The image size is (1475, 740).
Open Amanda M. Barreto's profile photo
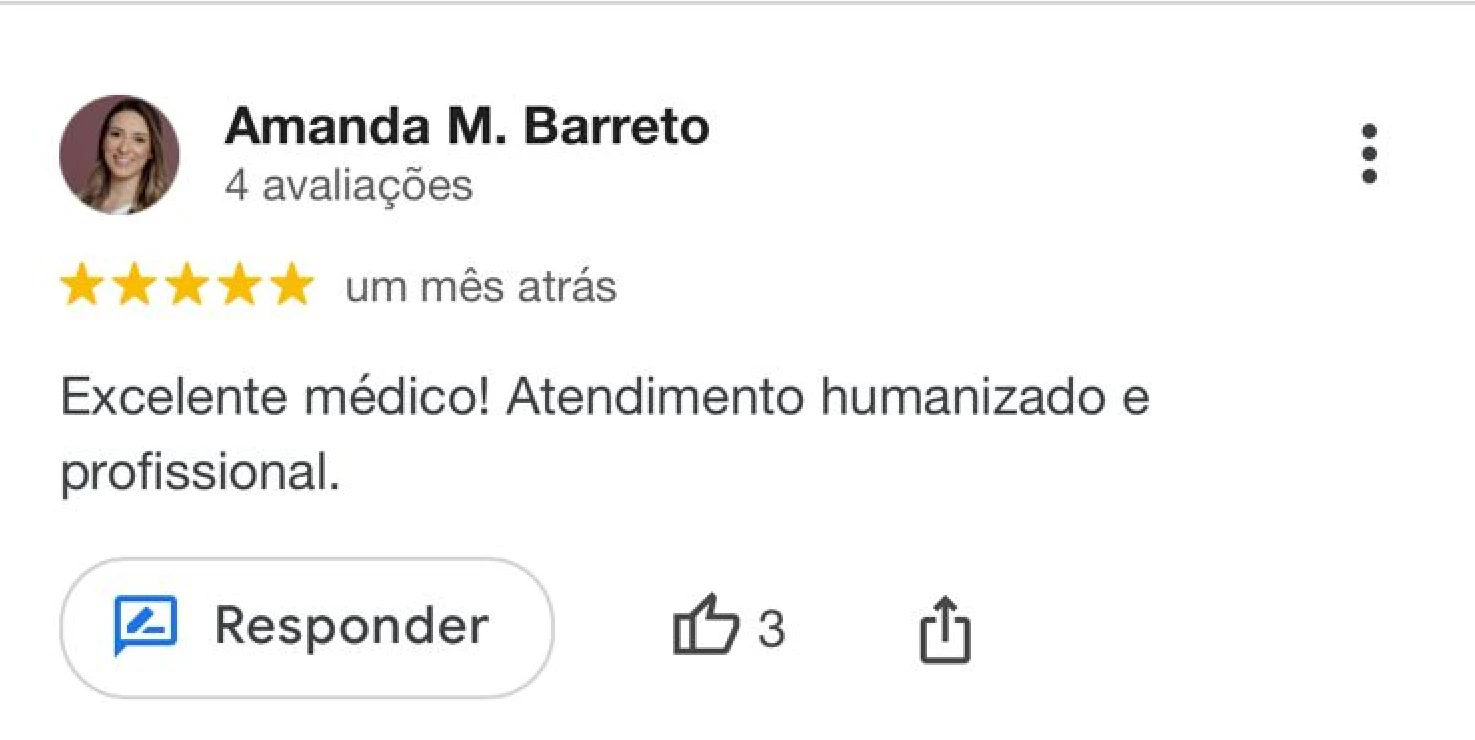[120, 155]
